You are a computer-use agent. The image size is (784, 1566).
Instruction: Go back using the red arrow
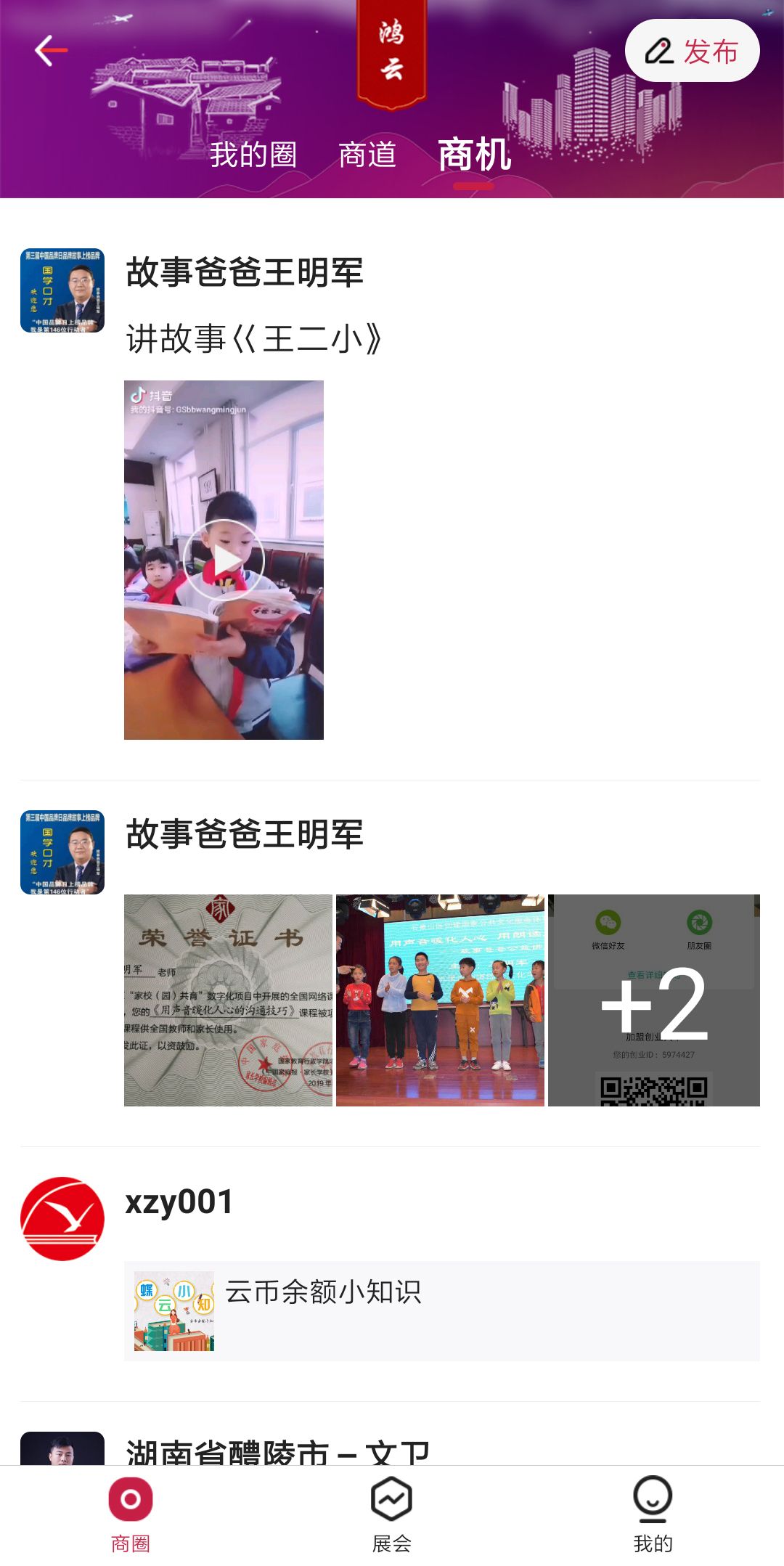(51, 50)
